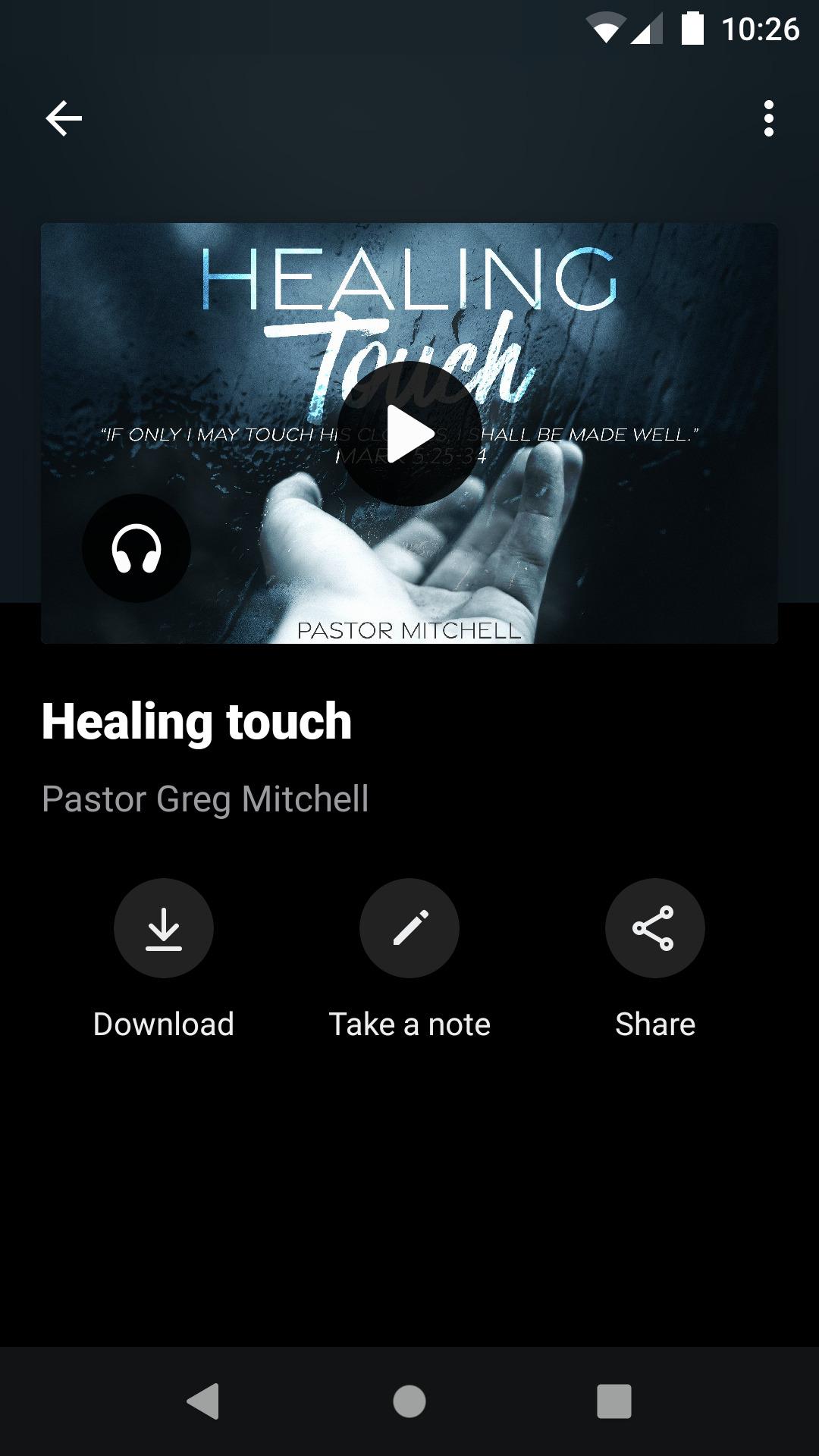The image size is (819, 1456).
Task: Download the Healing touch sermon
Action: (x=164, y=928)
